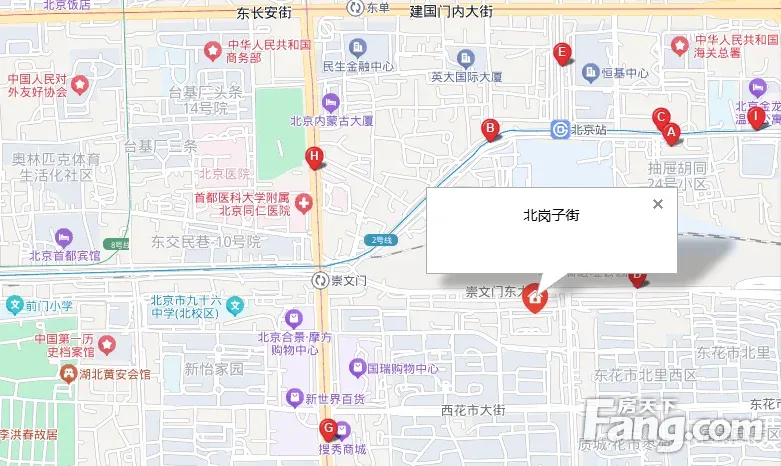Close the 北岗子街 info popup
781x466 pixels.
pyautogui.click(x=657, y=204)
